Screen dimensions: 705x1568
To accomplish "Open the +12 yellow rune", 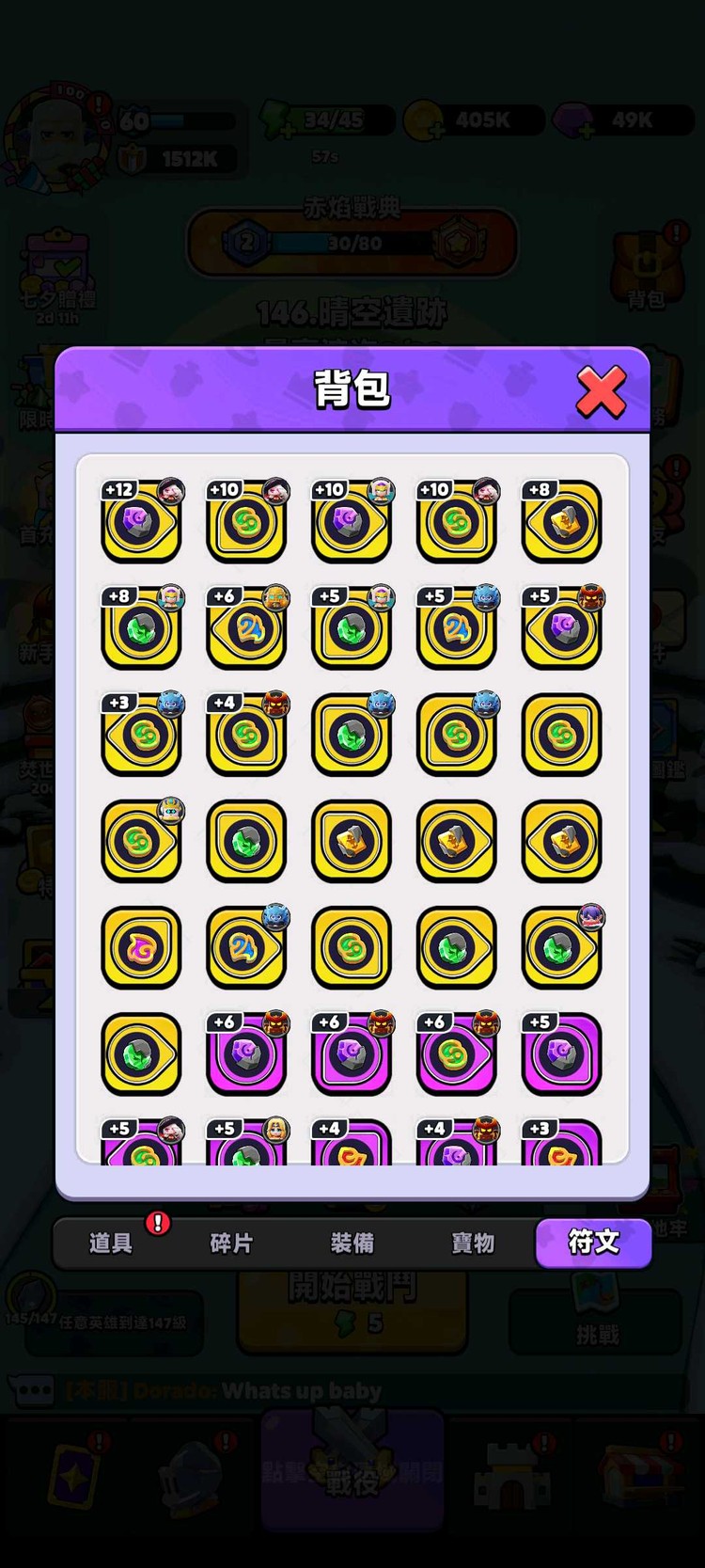I will (x=141, y=522).
